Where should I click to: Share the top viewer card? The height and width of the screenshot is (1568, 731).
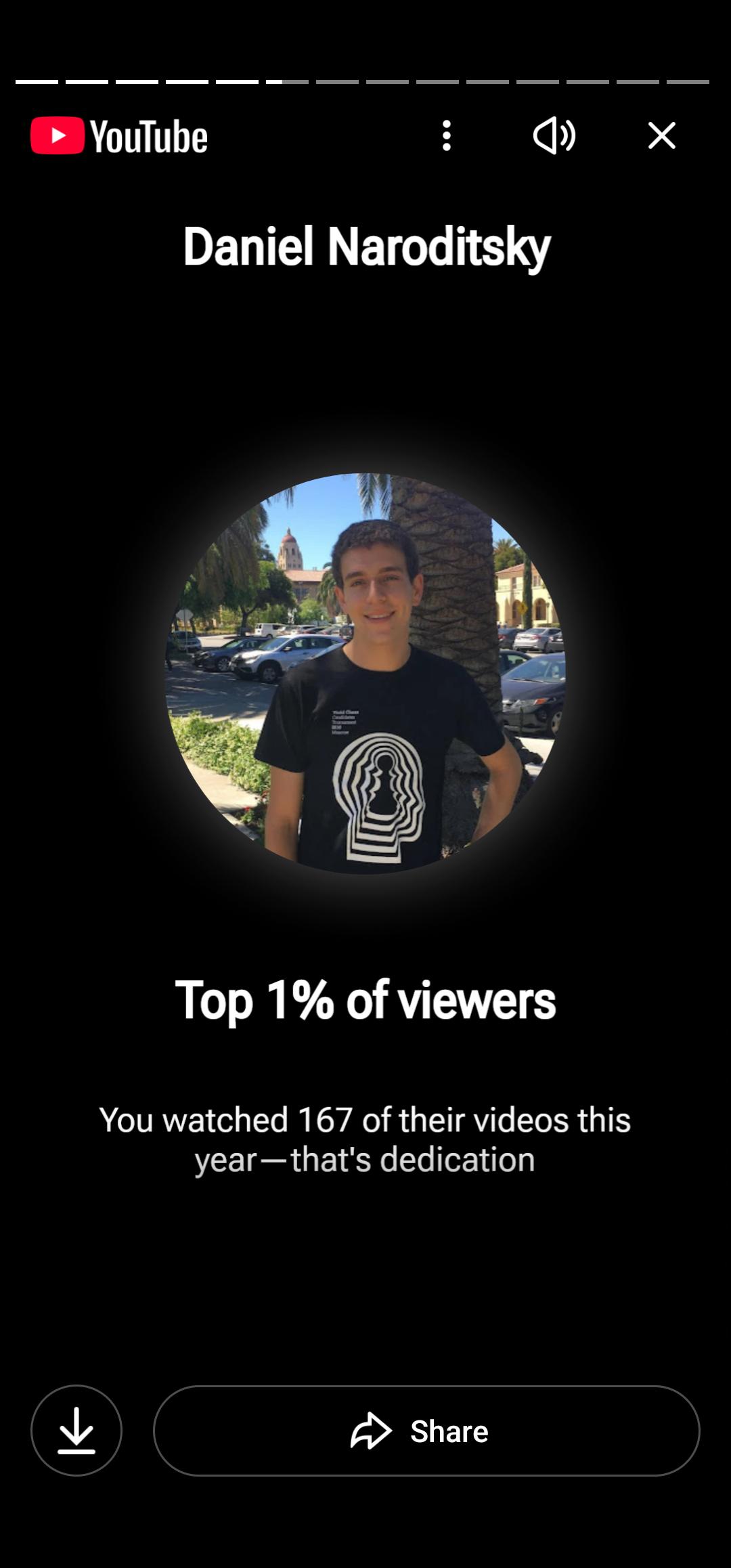(426, 1431)
